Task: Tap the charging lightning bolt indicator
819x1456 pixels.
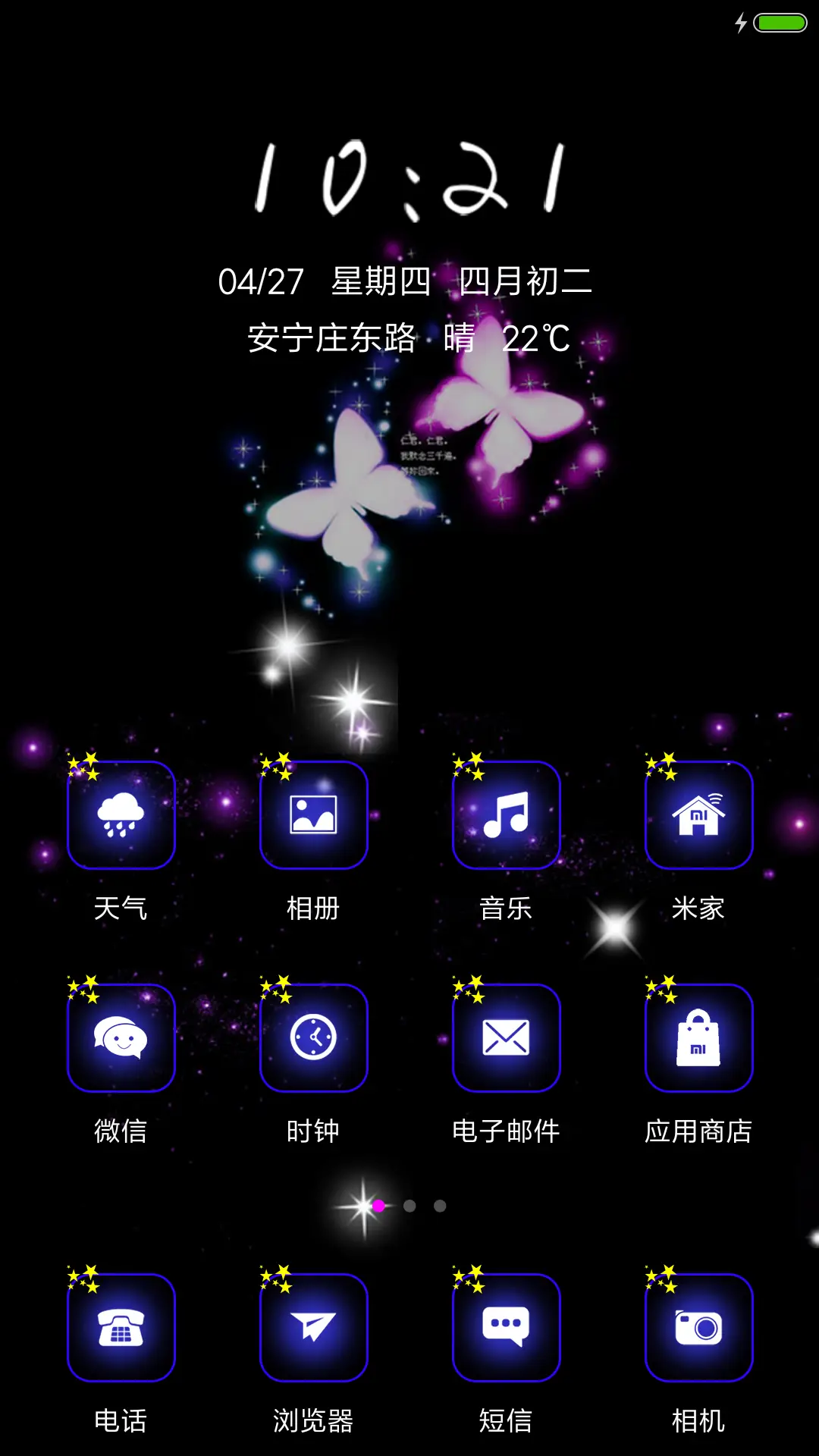Action: click(x=739, y=23)
